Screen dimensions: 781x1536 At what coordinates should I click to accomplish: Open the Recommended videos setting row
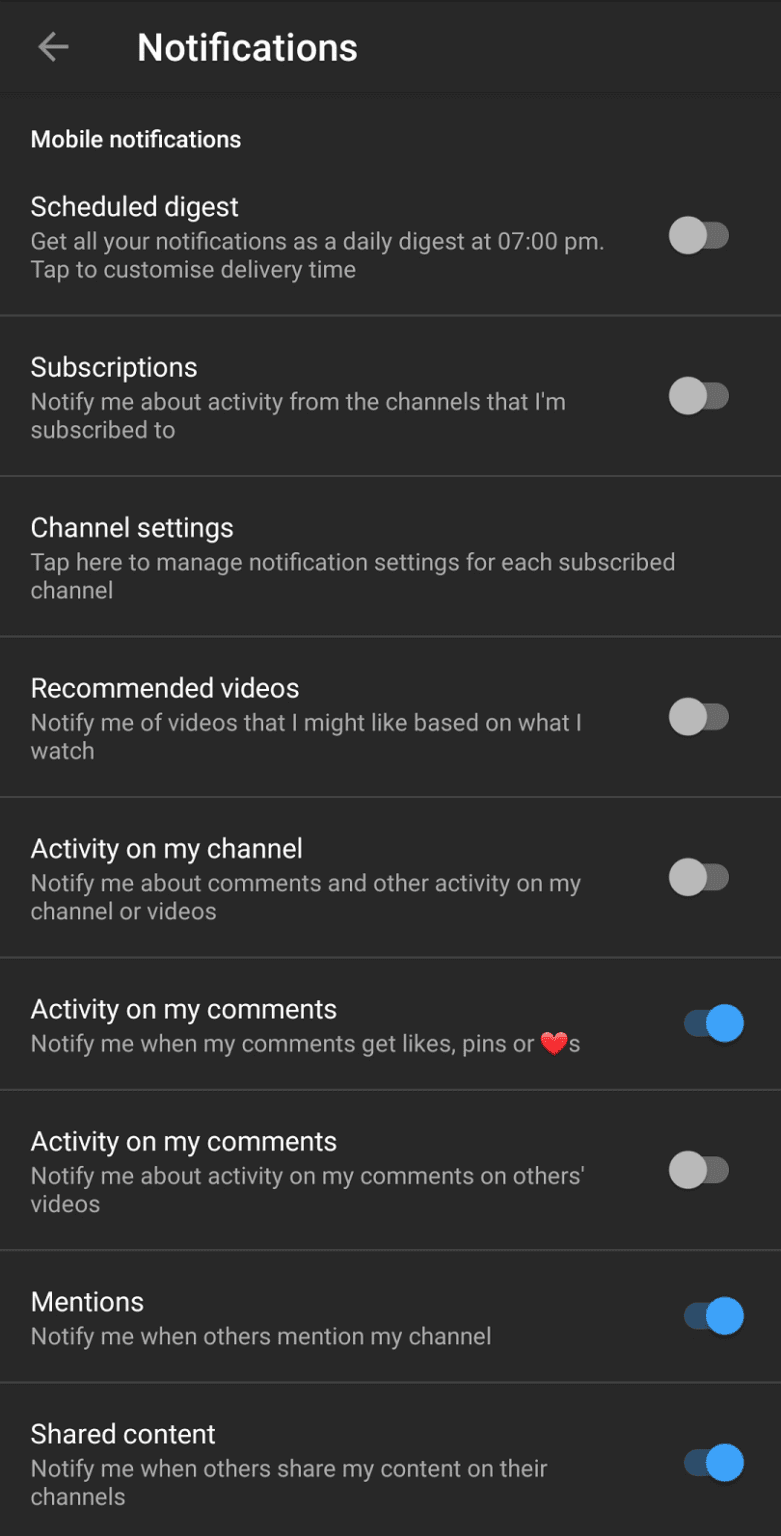(x=300, y=717)
